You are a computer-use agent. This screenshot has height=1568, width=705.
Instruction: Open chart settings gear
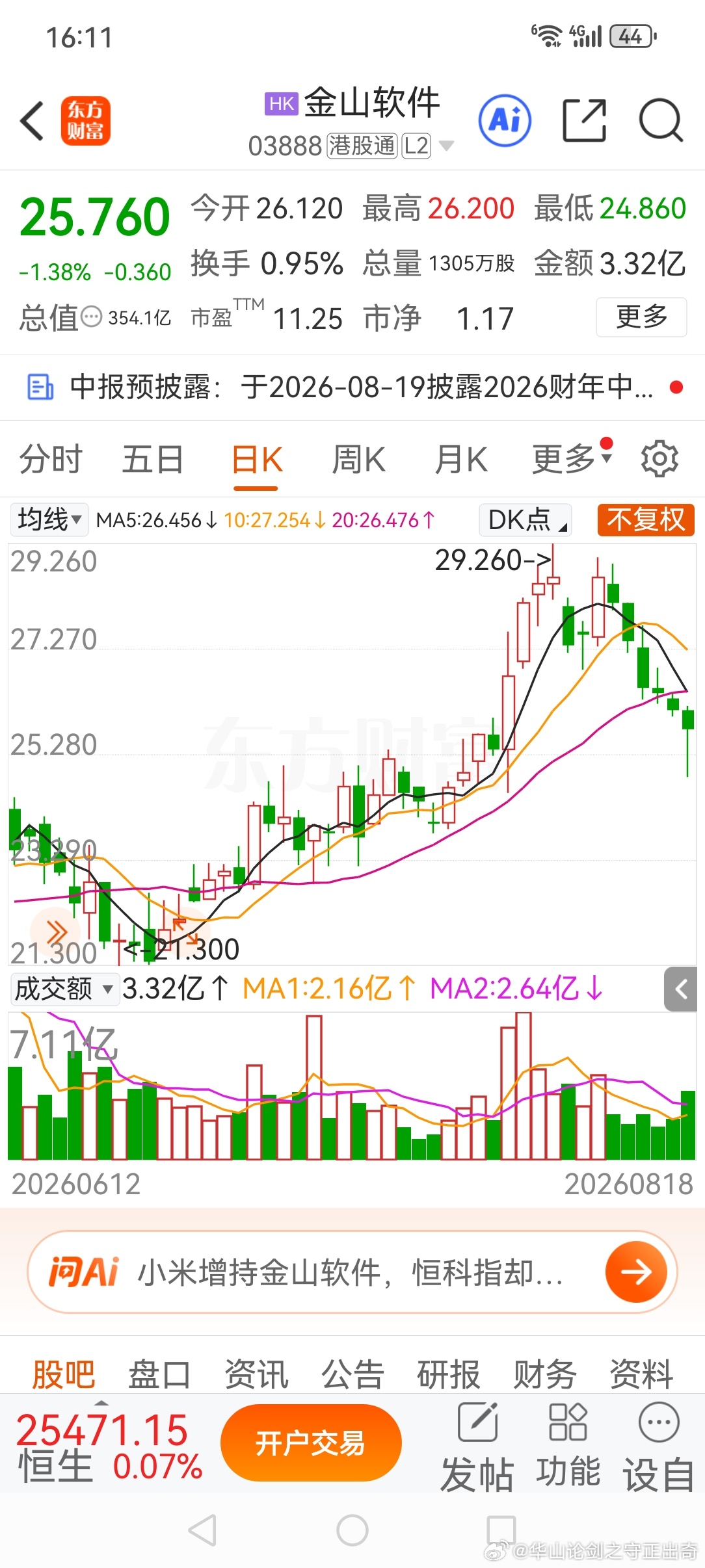click(659, 459)
